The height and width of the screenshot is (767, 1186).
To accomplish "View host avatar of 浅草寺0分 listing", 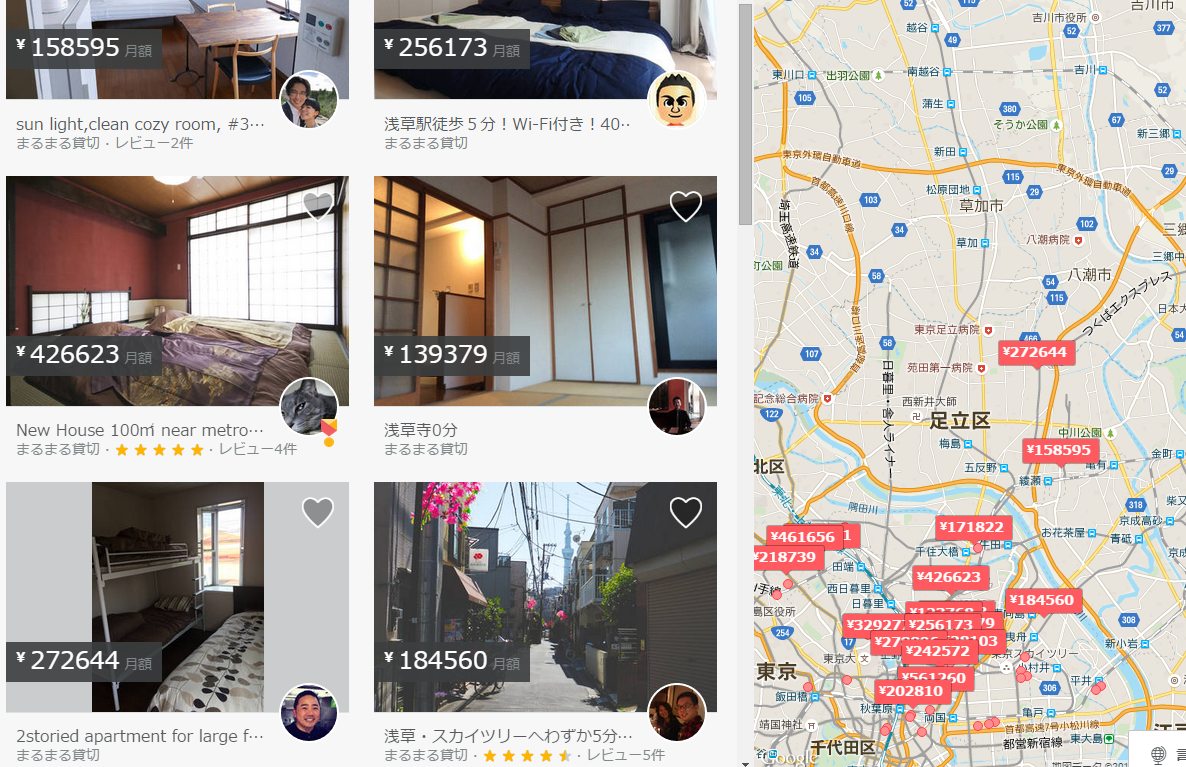I will [677, 407].
